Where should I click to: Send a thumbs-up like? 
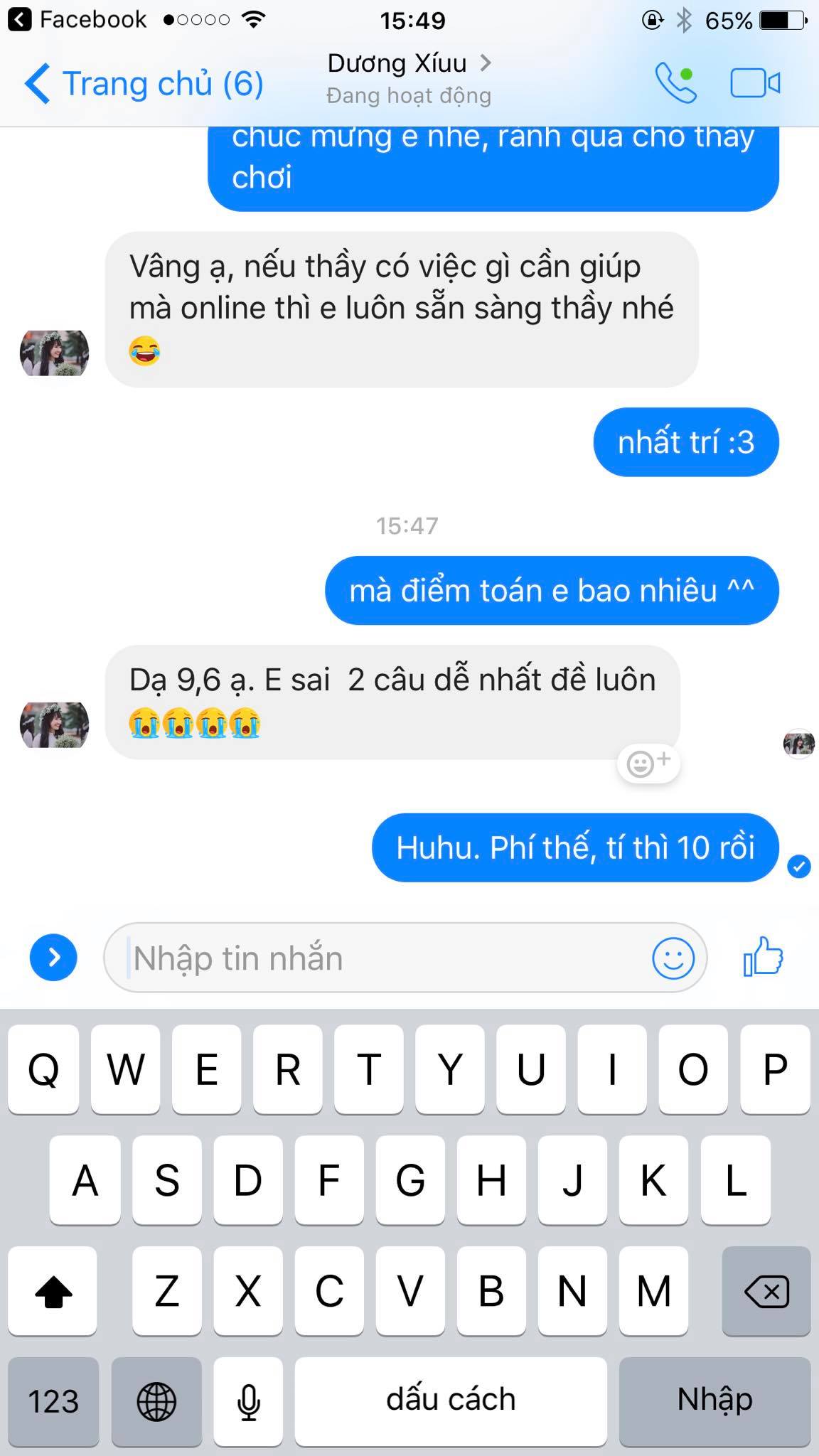pos(763,956)
